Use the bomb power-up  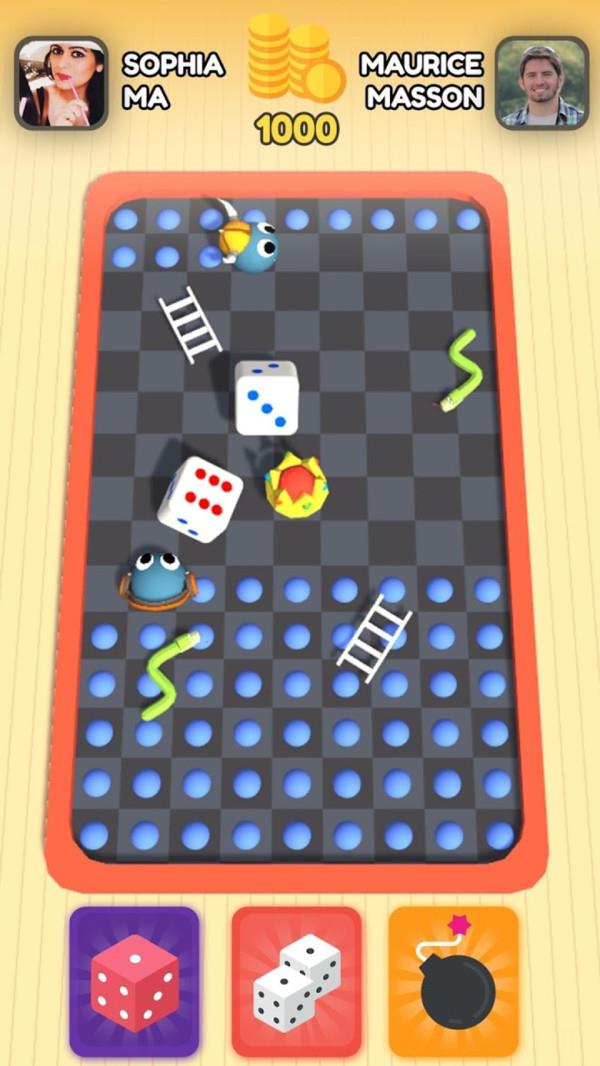point(454,981)
